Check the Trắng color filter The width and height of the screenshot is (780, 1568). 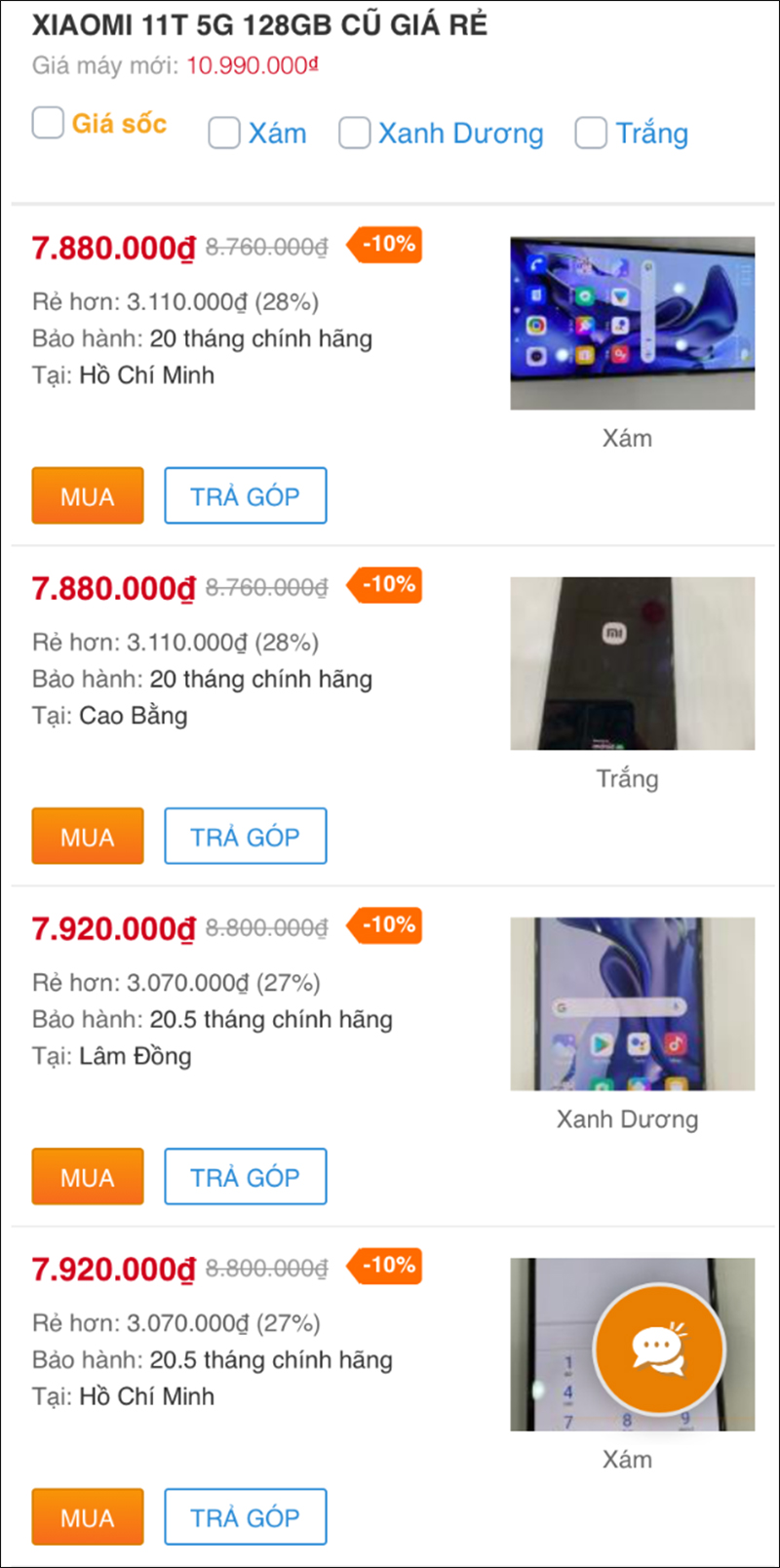coord(592,133)
